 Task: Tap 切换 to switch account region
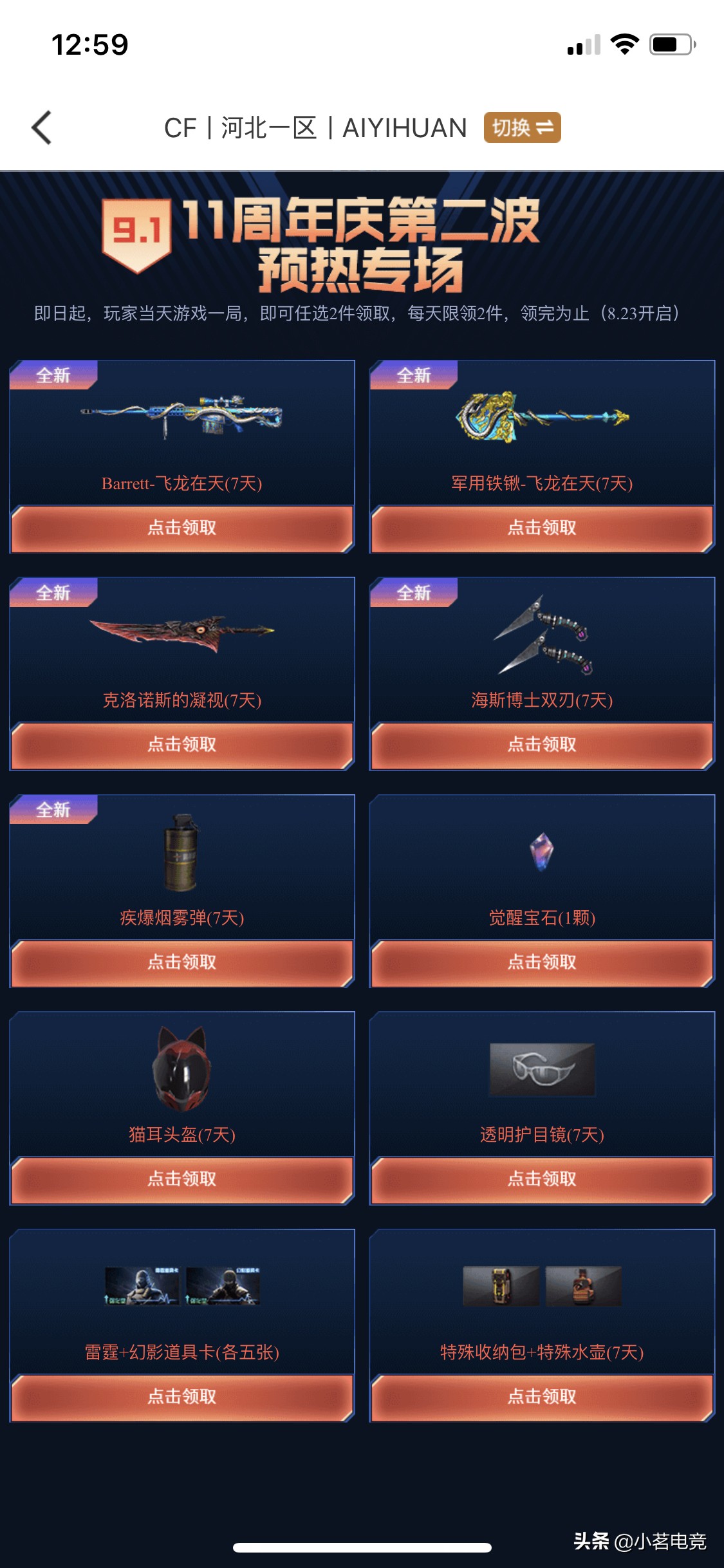522,127
